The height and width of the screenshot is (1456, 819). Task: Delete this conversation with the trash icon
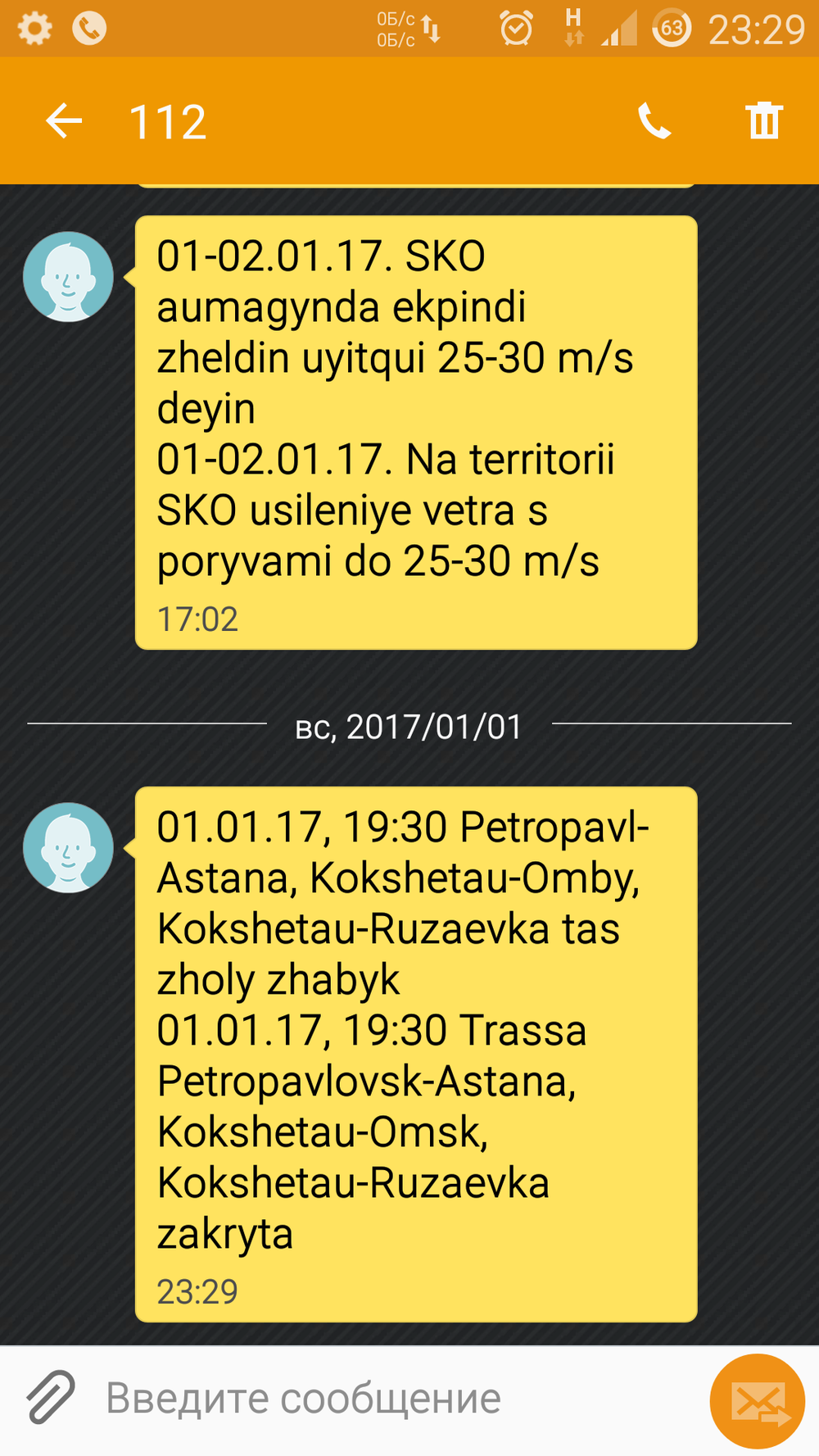point(763,121)
